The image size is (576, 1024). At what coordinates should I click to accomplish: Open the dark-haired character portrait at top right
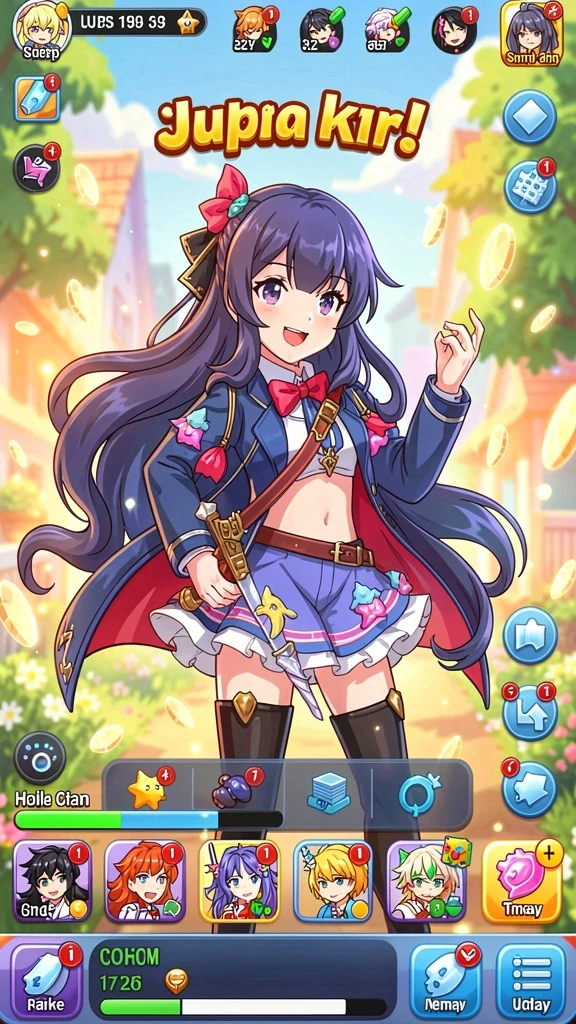532,33
